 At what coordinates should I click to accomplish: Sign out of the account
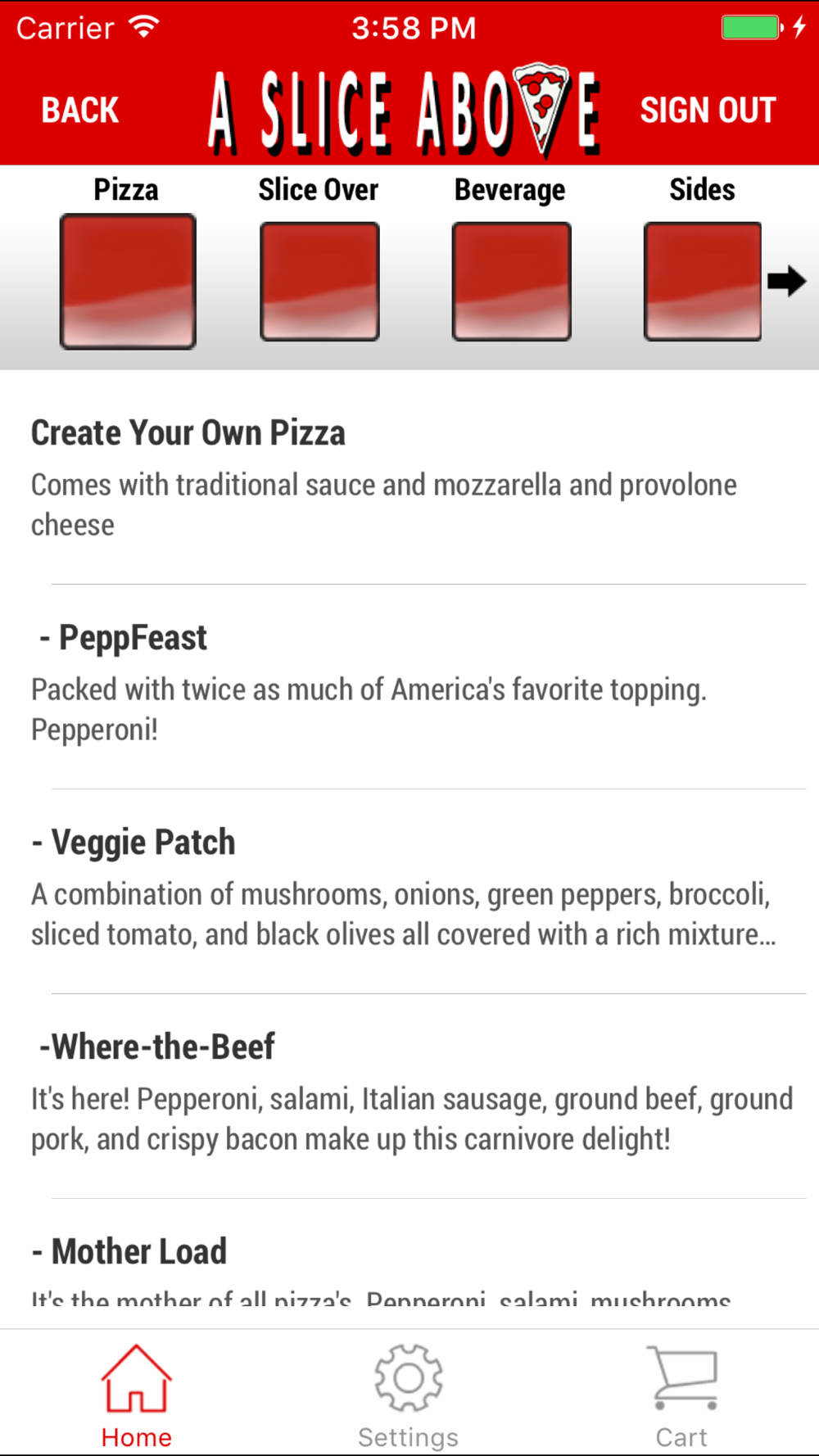tap(708, 111)
